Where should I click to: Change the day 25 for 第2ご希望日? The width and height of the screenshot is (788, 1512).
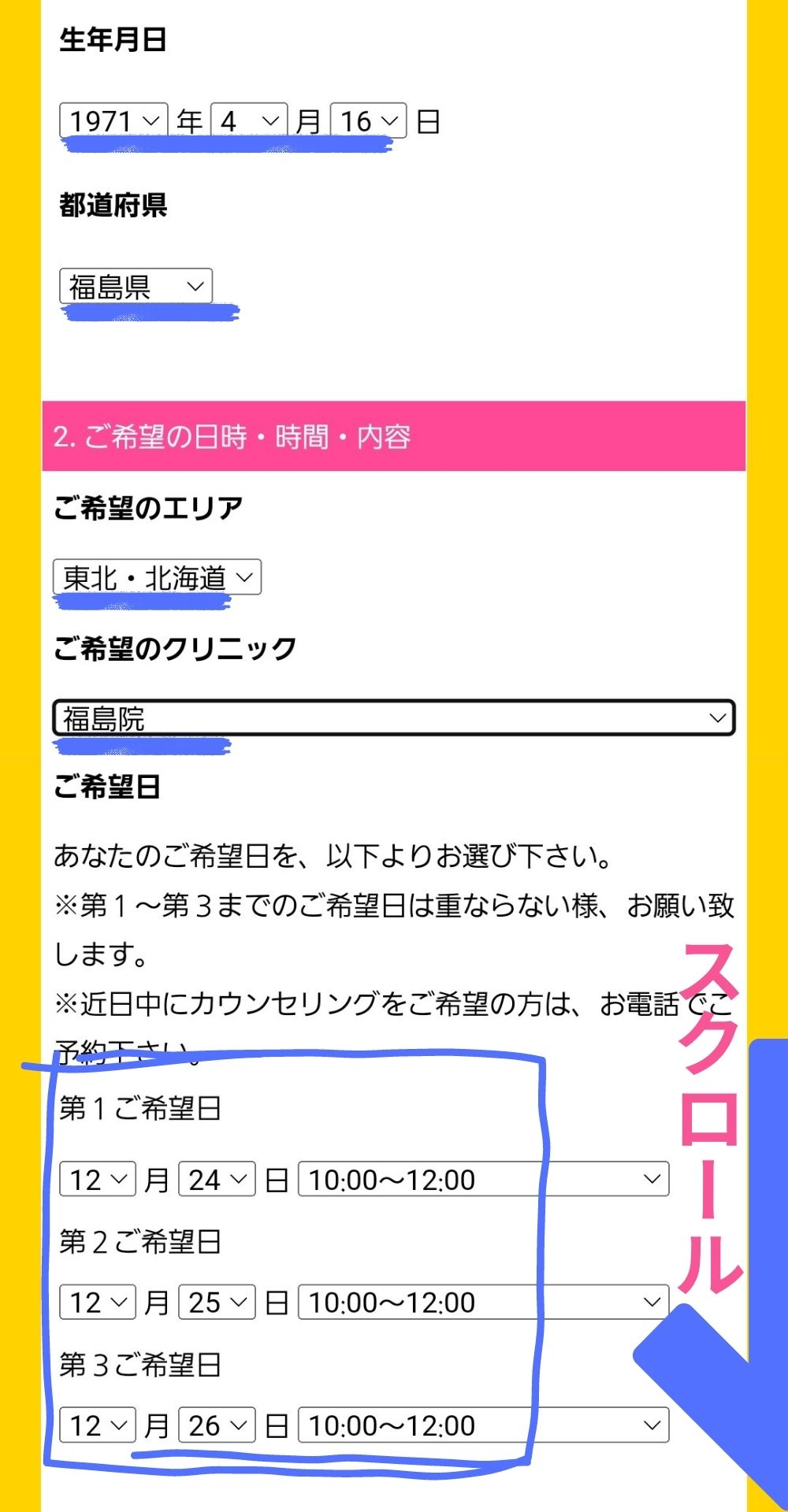217,1302
